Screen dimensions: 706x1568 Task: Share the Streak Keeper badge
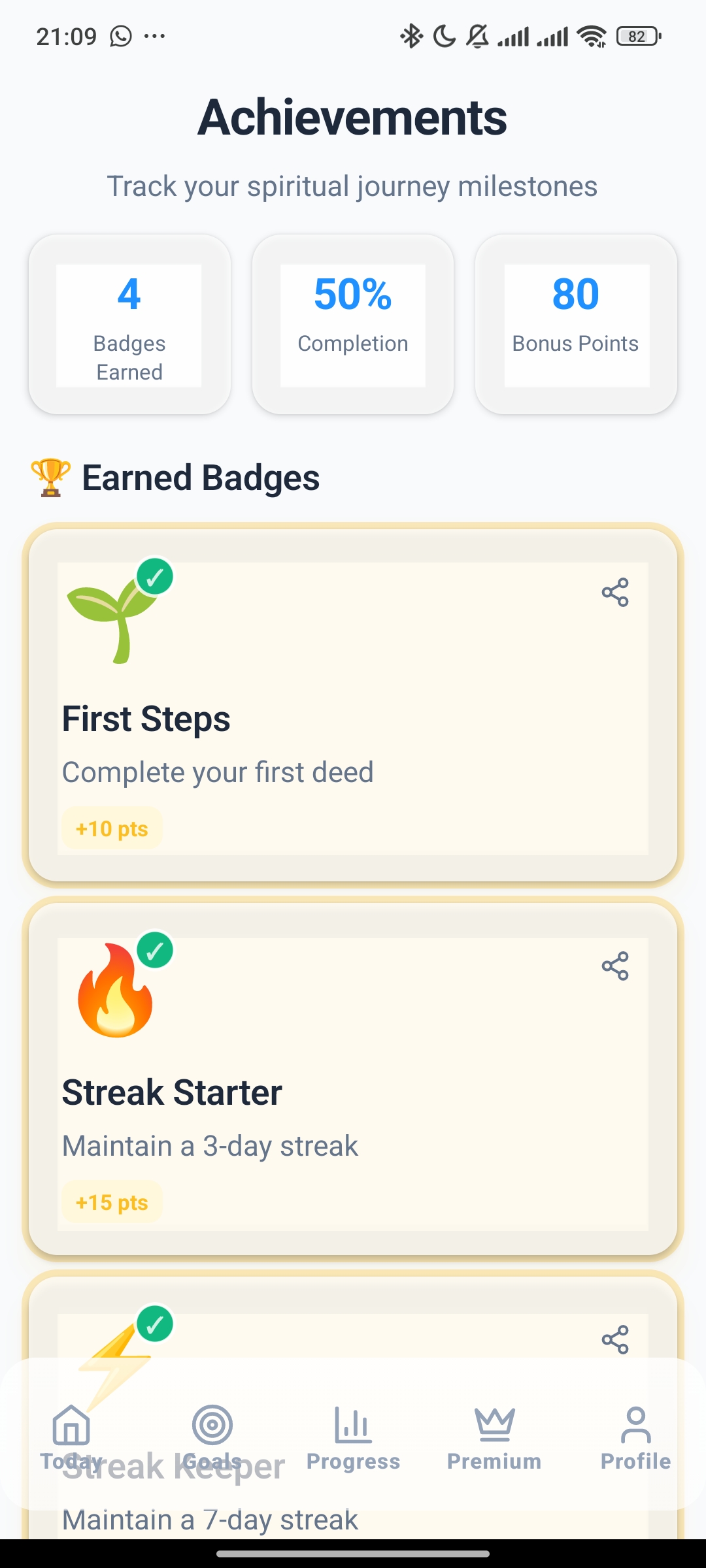pyautogui.click(x=615, y=1340)
